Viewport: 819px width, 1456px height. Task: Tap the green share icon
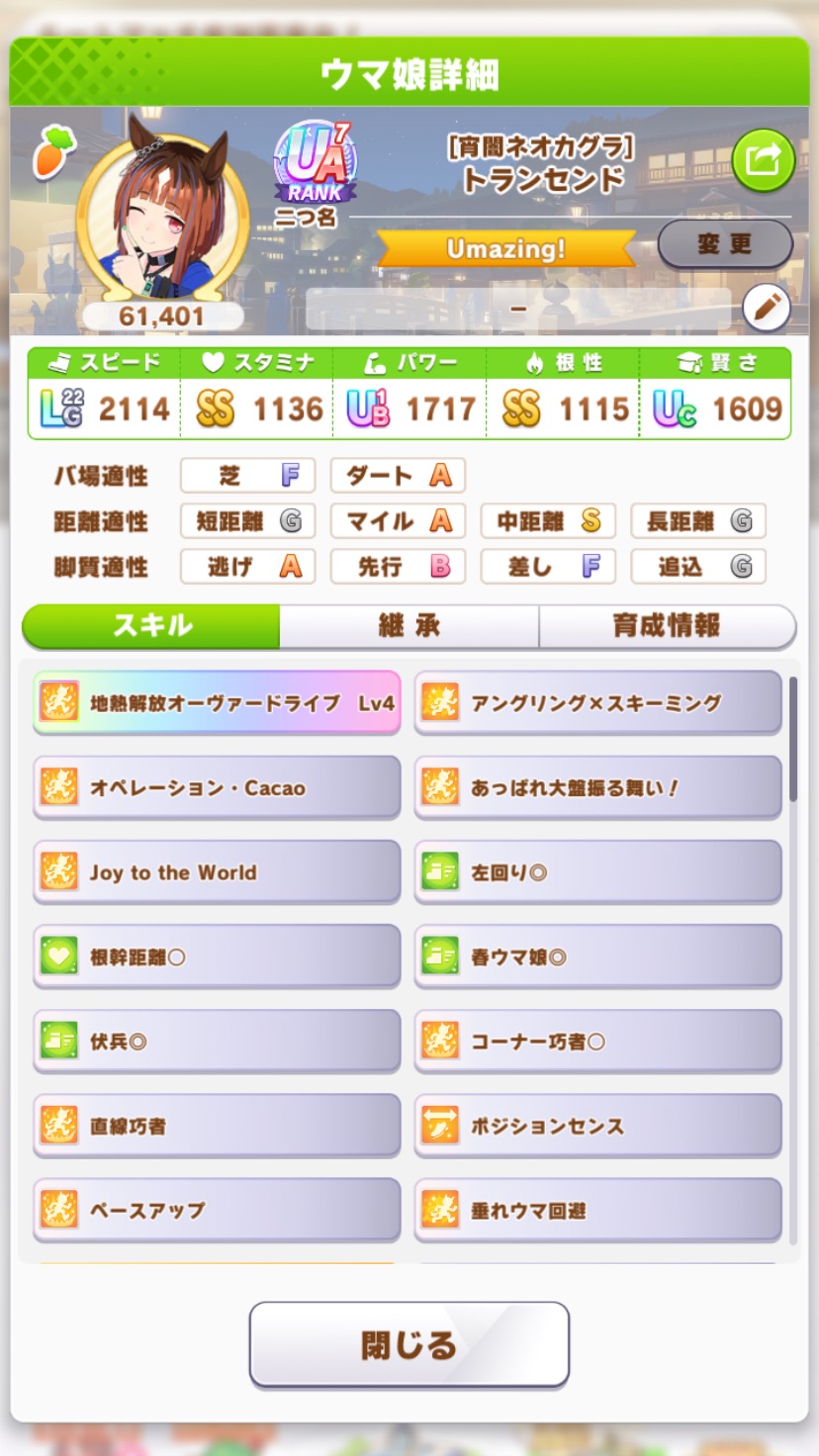tap(764, 160)
